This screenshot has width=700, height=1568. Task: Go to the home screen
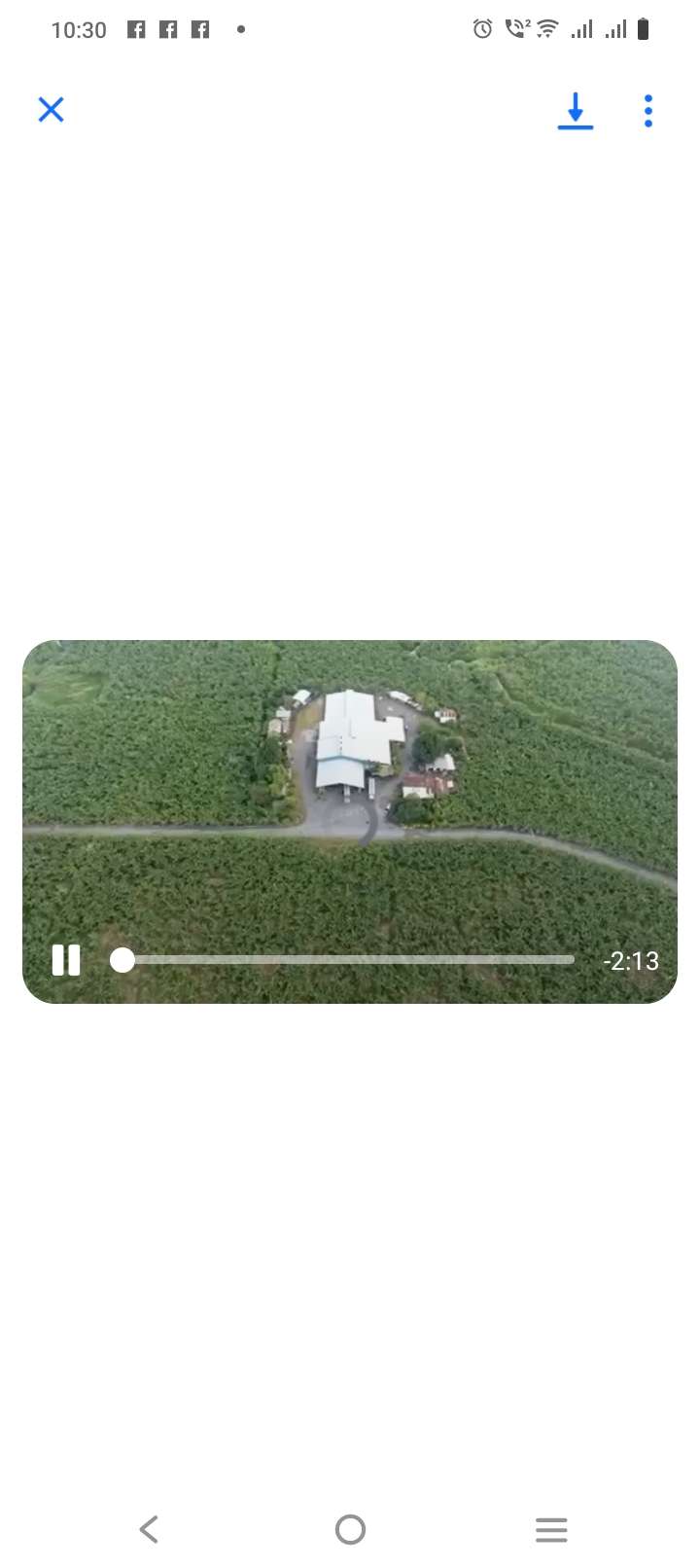(350, 1529)
